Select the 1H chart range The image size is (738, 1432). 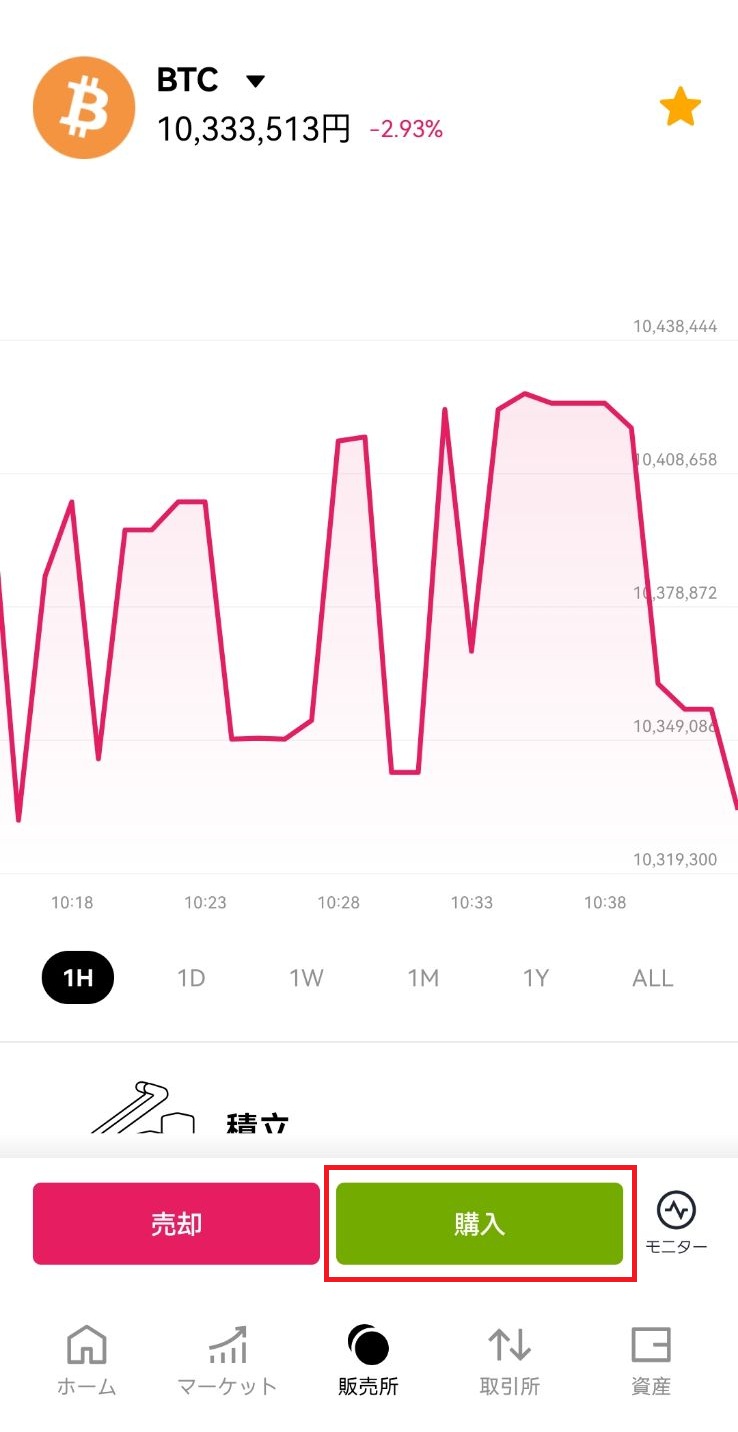(78, 977)
